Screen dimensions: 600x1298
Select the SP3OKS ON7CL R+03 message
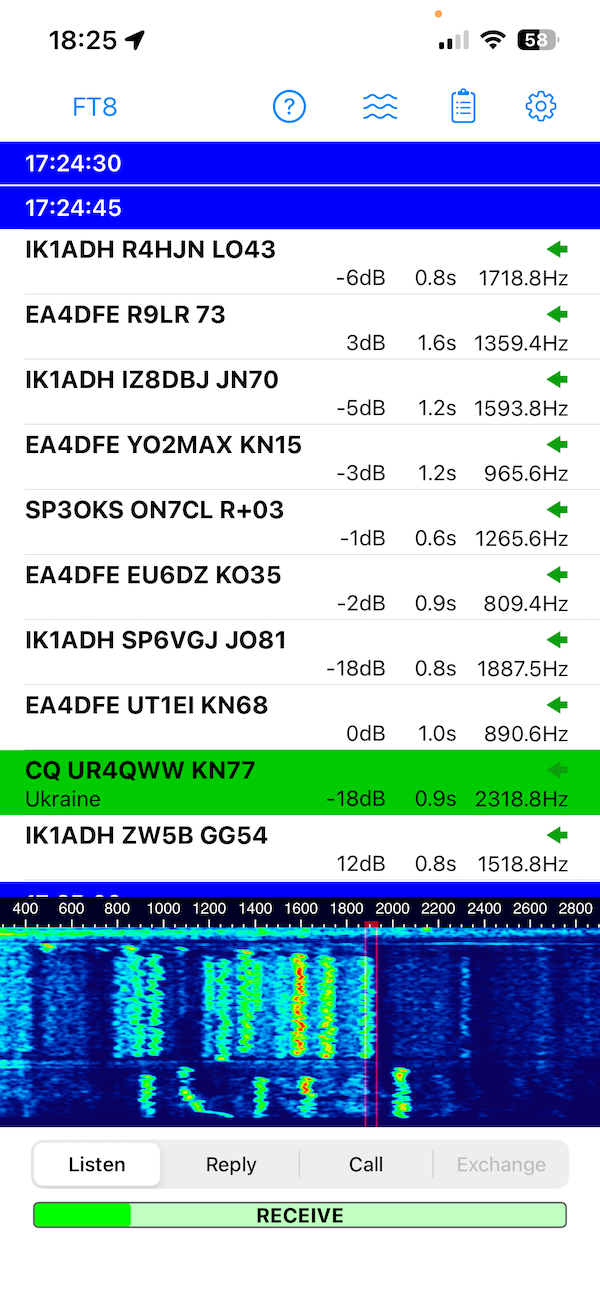(x=300, y=522)
